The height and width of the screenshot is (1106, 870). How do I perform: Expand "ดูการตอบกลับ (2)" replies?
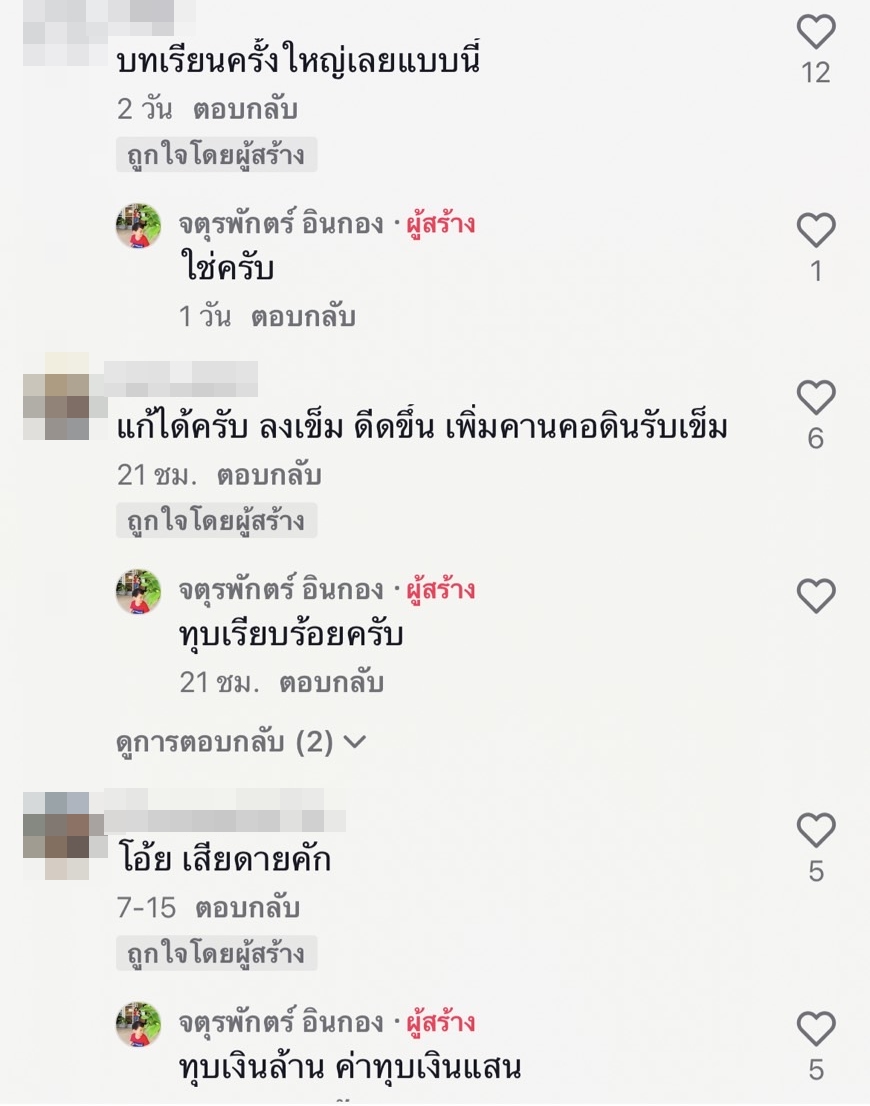(x=241, y=742)
